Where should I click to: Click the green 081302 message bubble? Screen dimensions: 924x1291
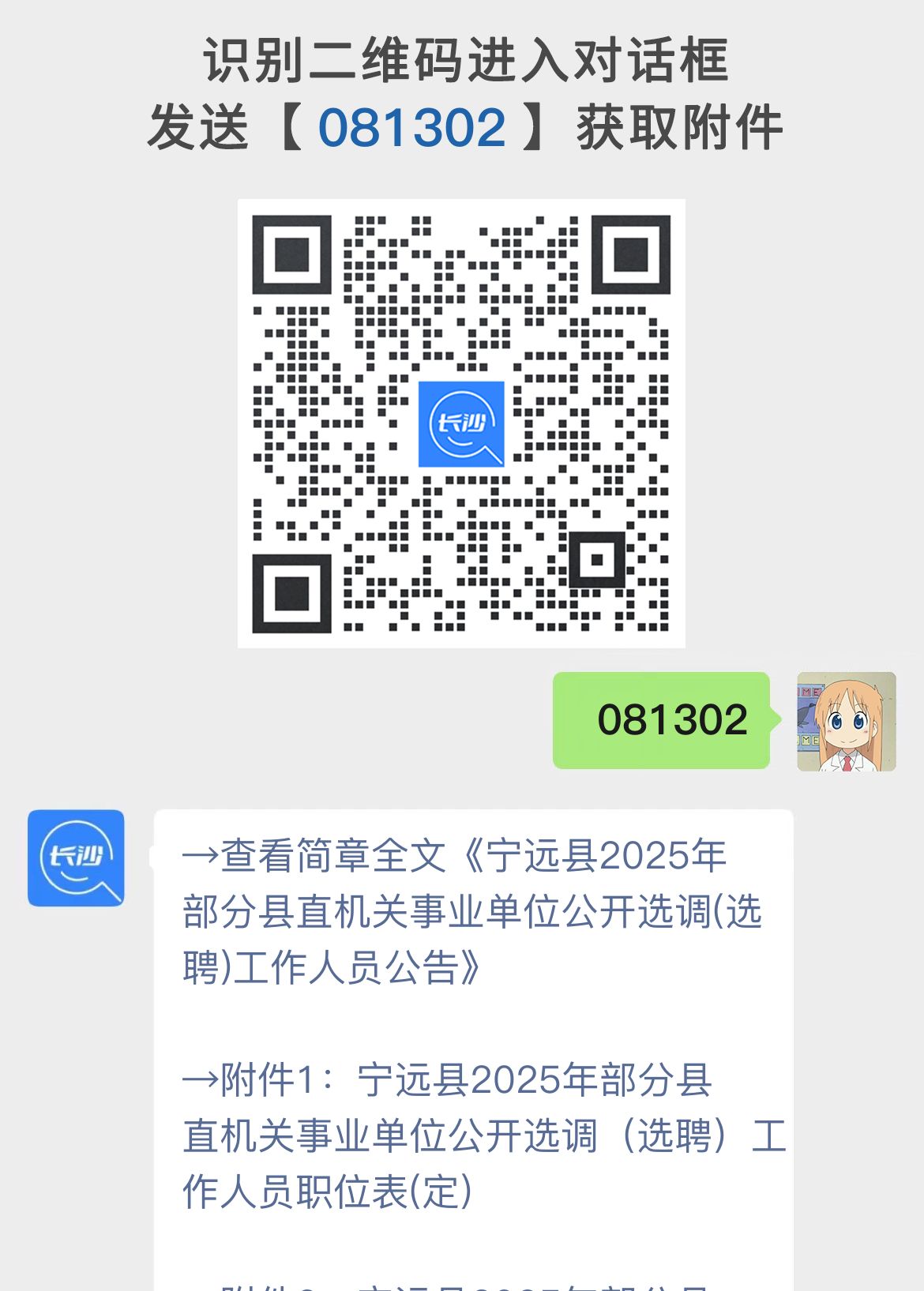click(x=663, y=720)
